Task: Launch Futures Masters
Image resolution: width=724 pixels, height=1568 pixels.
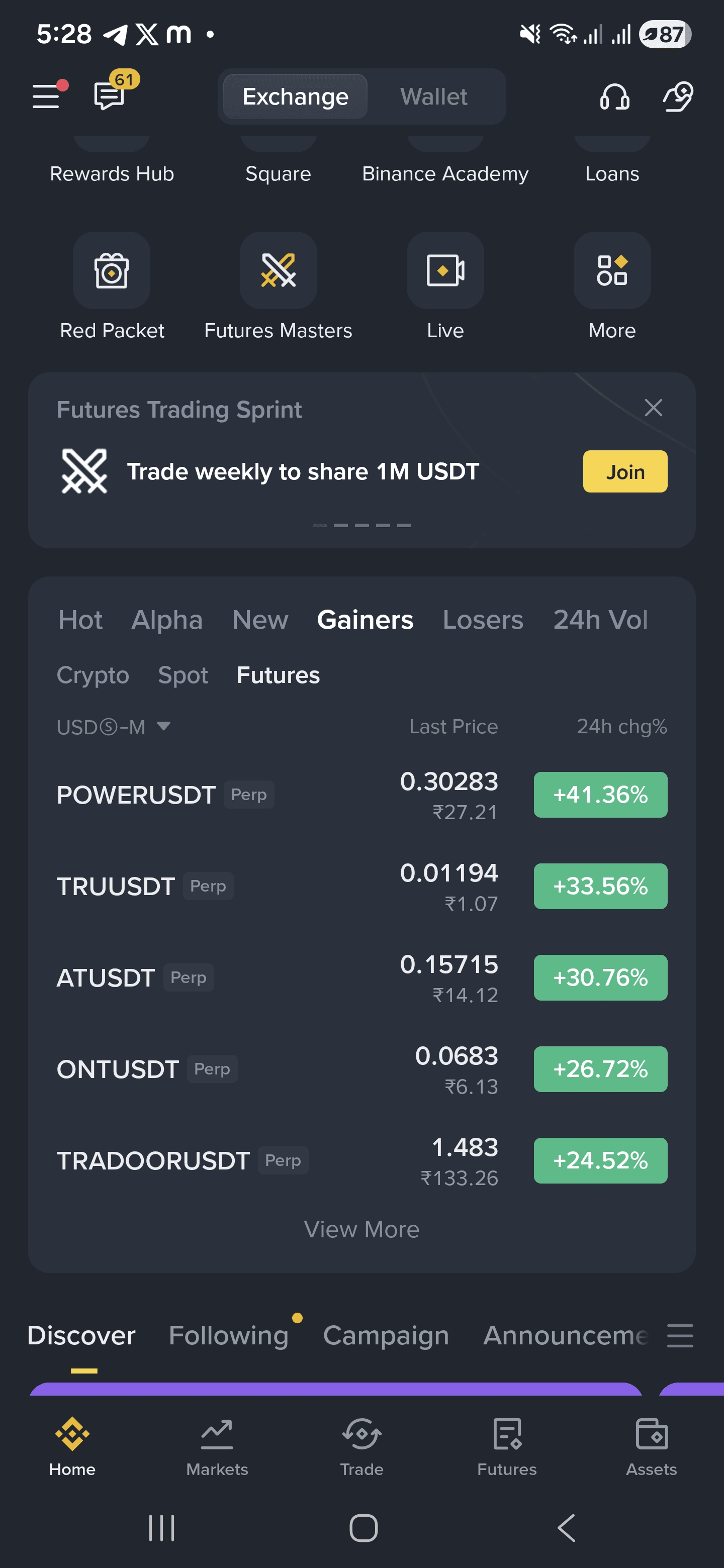Action: coord(278,271)
